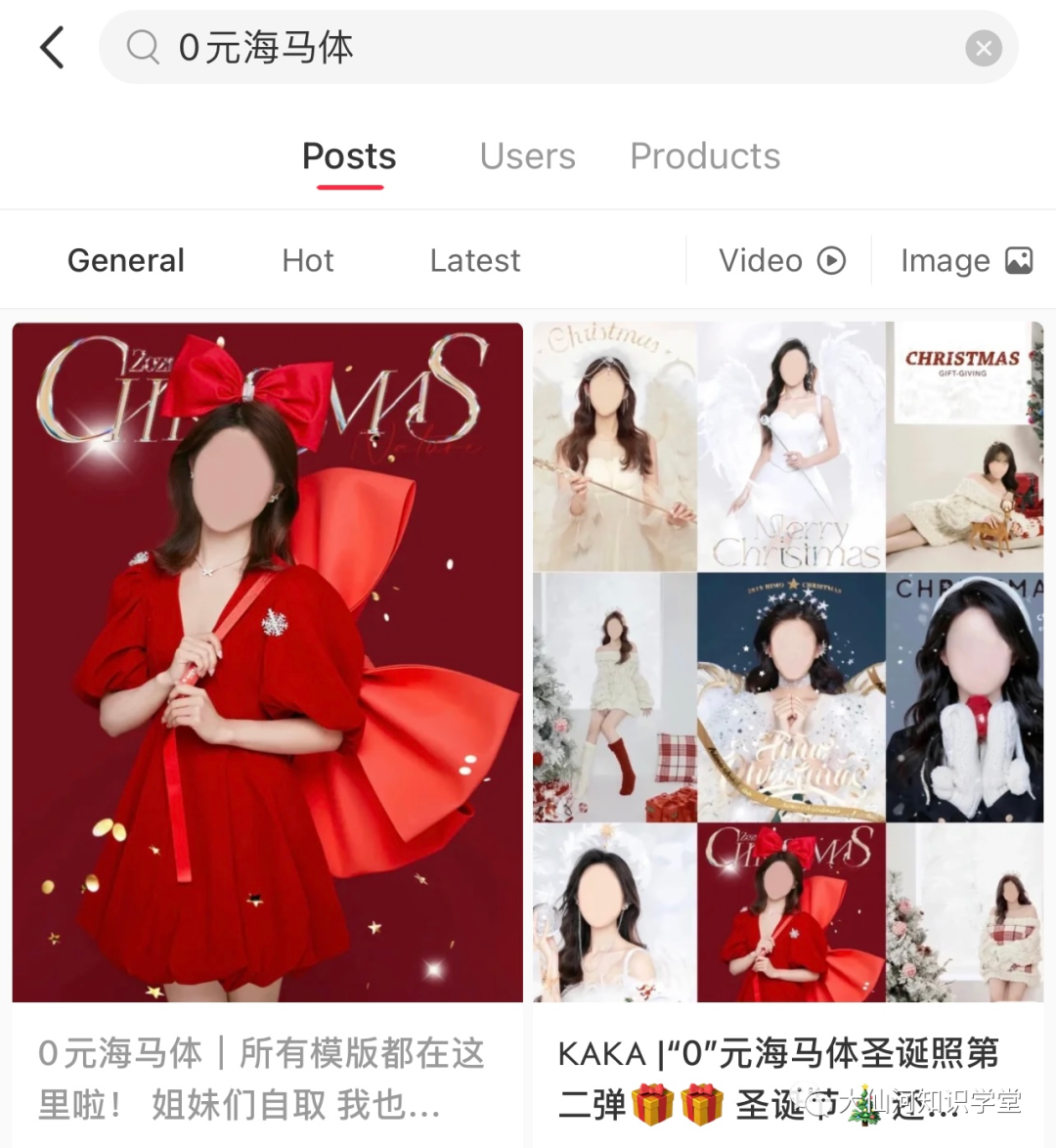The height and width of the screenshot is (1148, 1056).
Task: Switch to the Products tab
Action: tap(704, 156)
